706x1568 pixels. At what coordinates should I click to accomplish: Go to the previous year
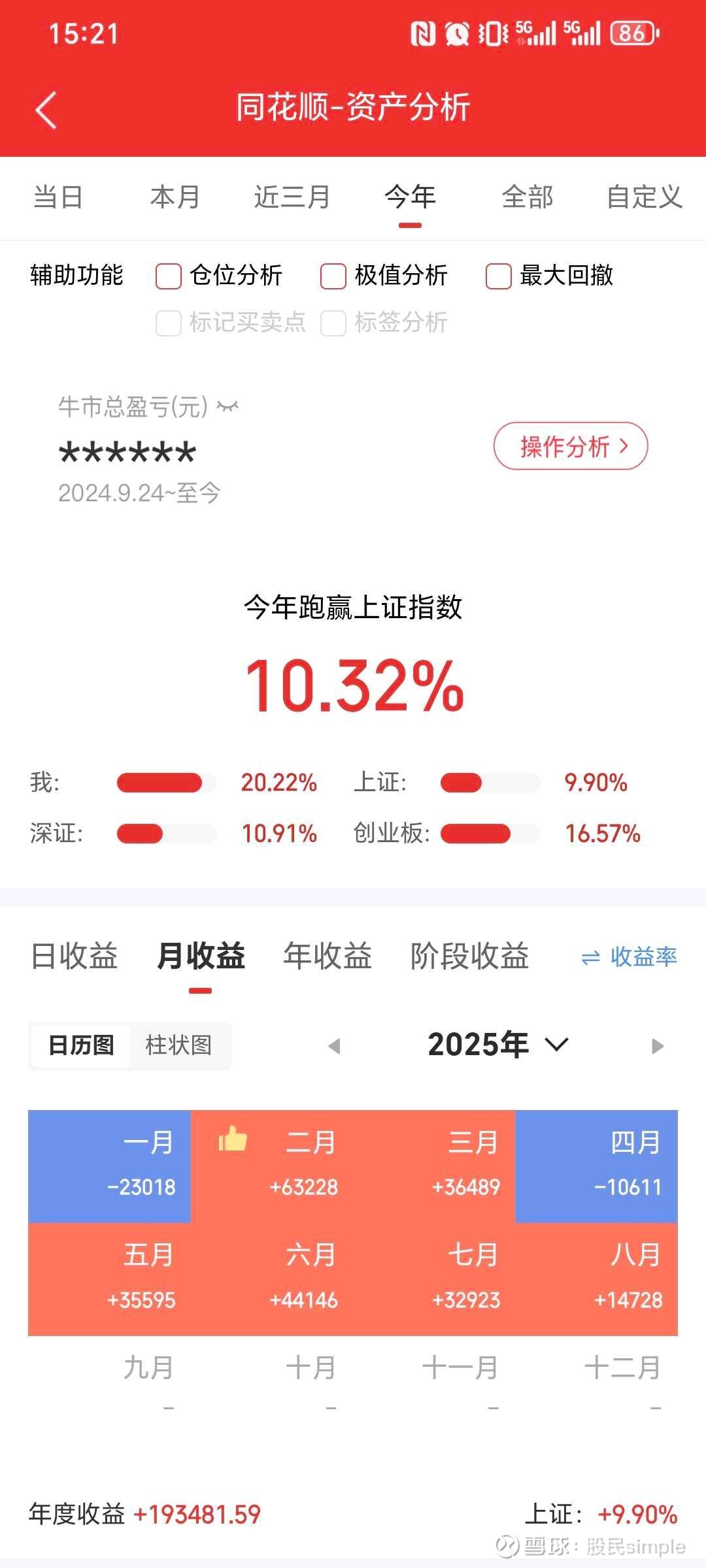[335, 1046]
